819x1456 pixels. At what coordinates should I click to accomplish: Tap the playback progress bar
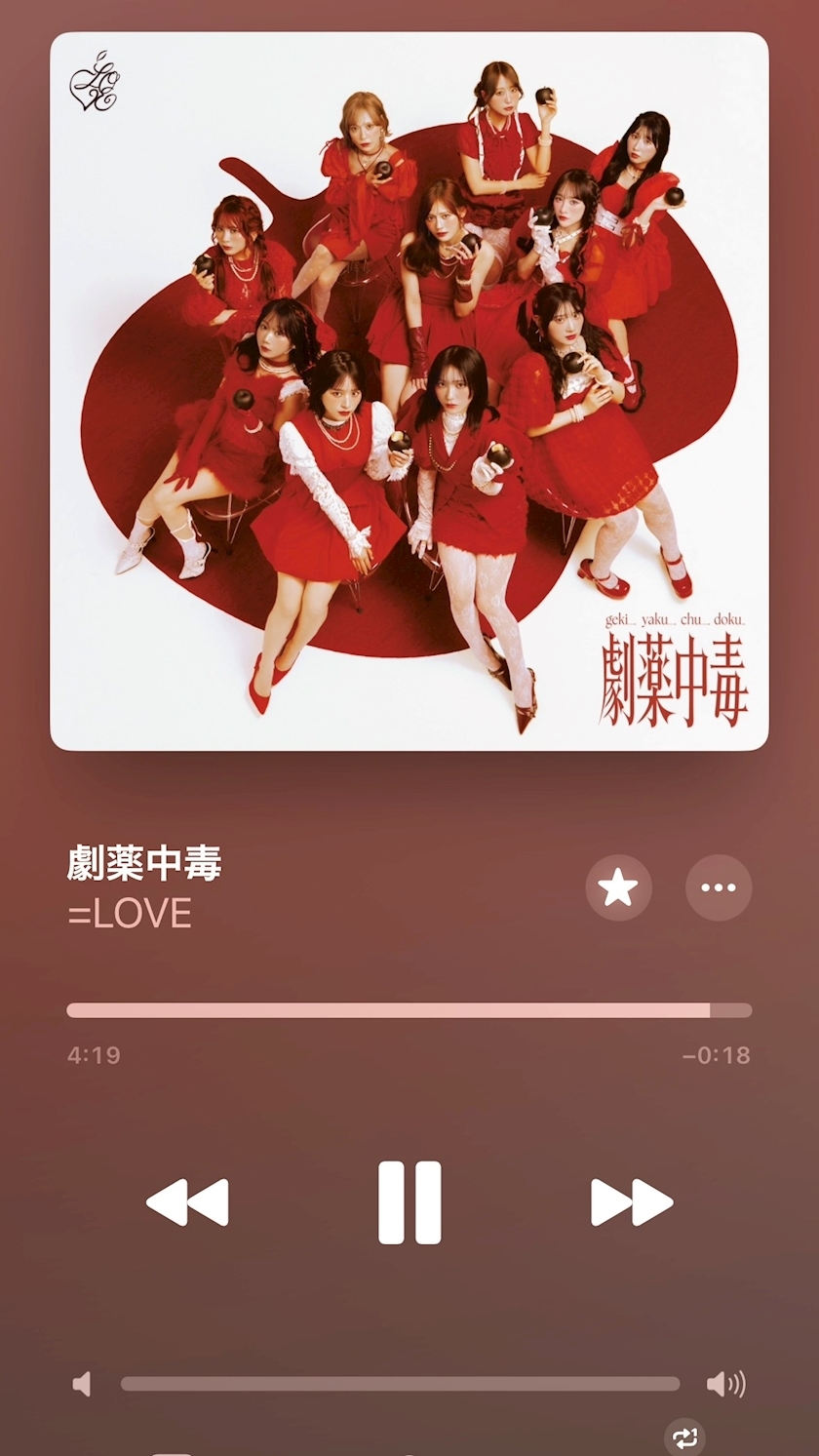click(x=409, y=1010)
